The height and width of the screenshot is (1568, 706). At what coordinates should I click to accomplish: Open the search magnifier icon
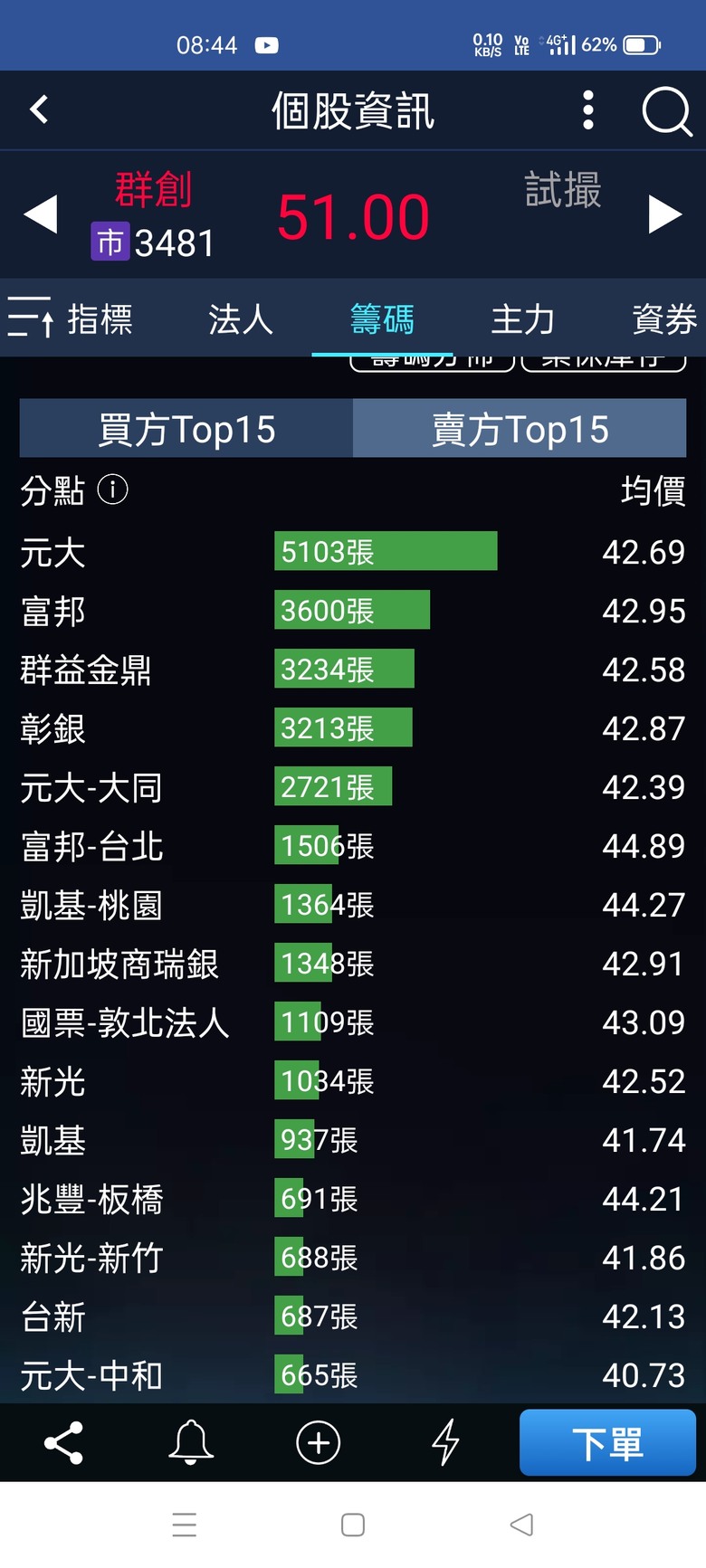pyautogui.click(x=667, y=112)
